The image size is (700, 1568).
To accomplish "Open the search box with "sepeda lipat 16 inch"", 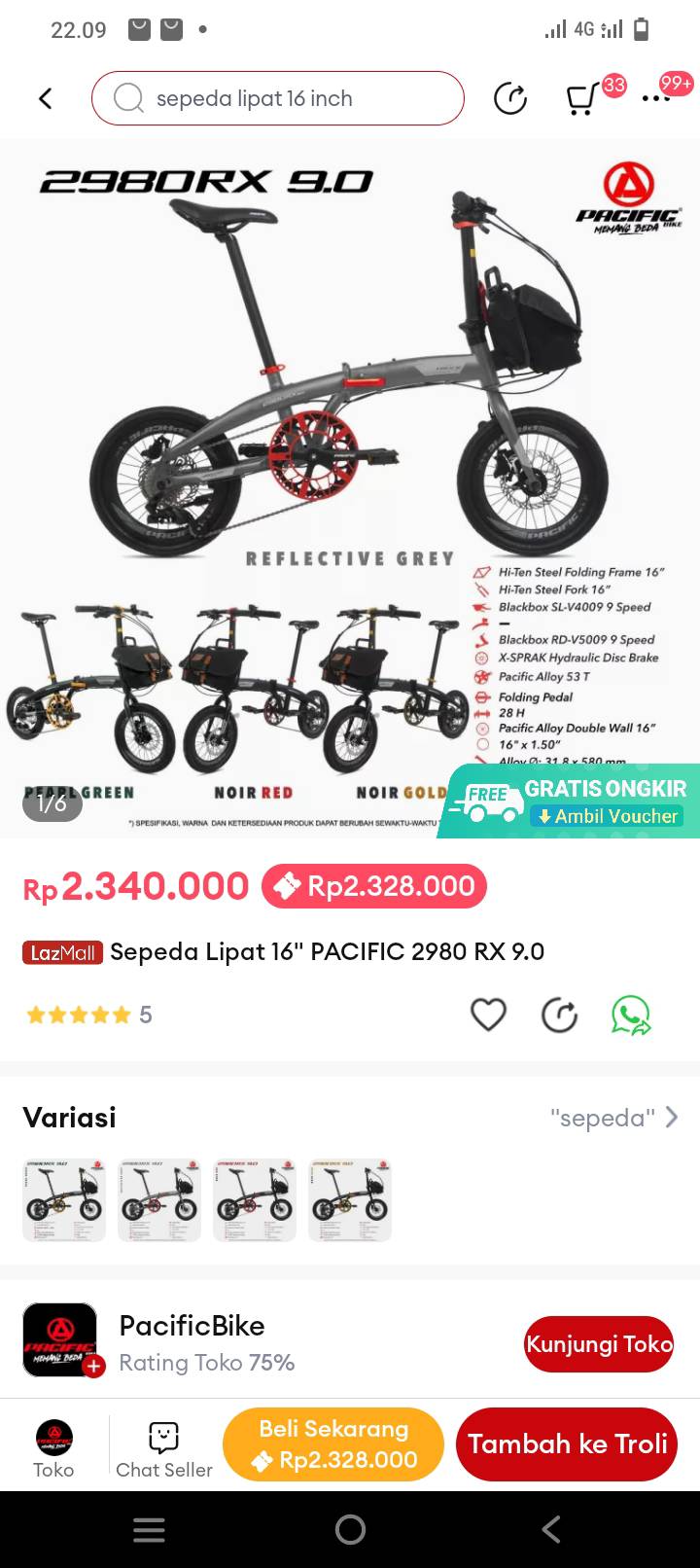I will [x=278, y=98].
